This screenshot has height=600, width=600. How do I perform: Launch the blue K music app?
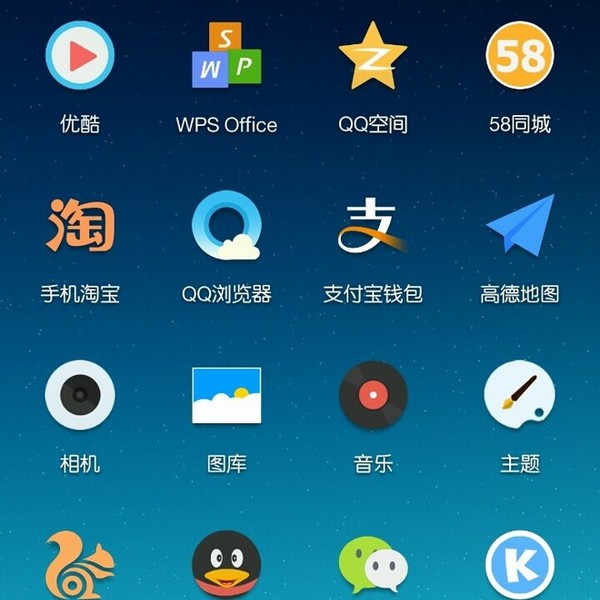(x=520, y=566)
